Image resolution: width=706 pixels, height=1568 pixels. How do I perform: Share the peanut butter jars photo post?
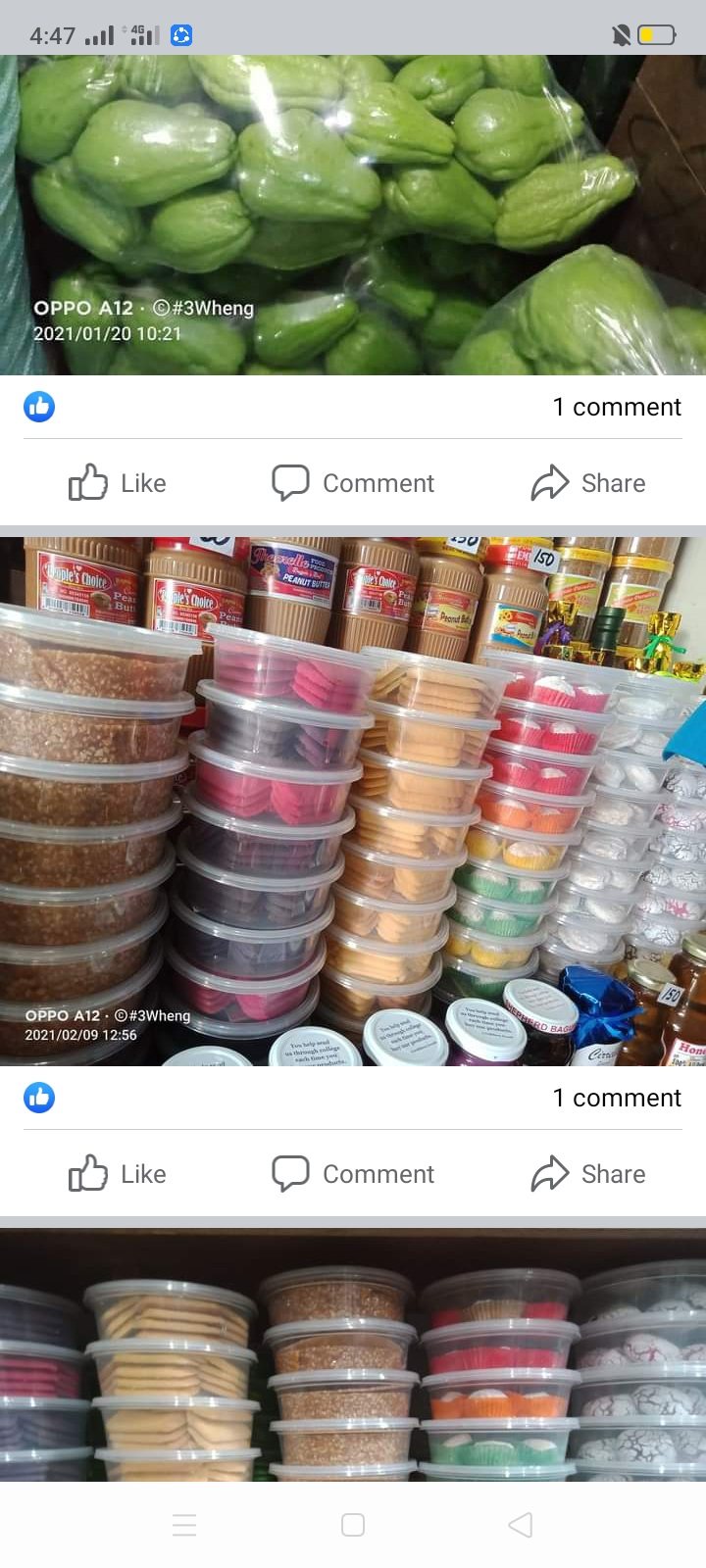[x=588, y=1174]
